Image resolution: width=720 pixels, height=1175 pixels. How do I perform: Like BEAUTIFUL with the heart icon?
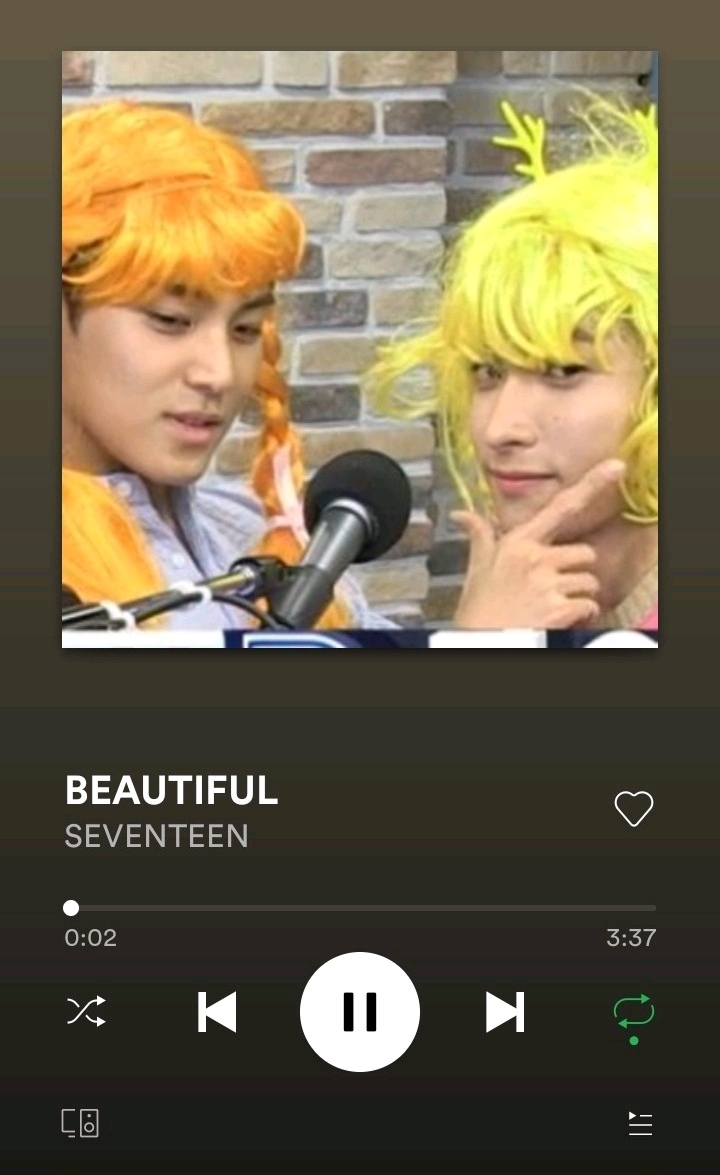tap(633, 809)
